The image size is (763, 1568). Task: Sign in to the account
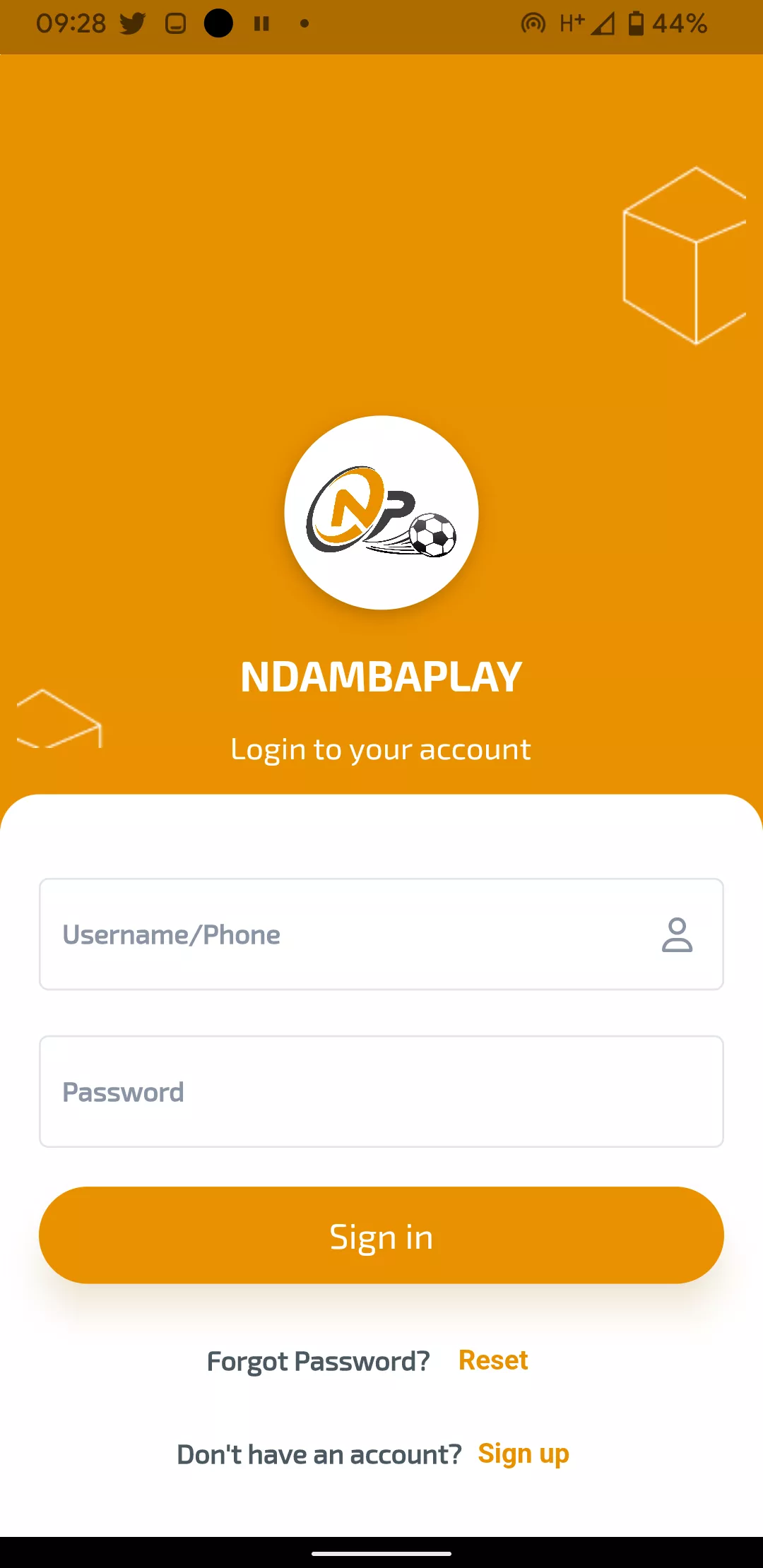point(381,1236)
